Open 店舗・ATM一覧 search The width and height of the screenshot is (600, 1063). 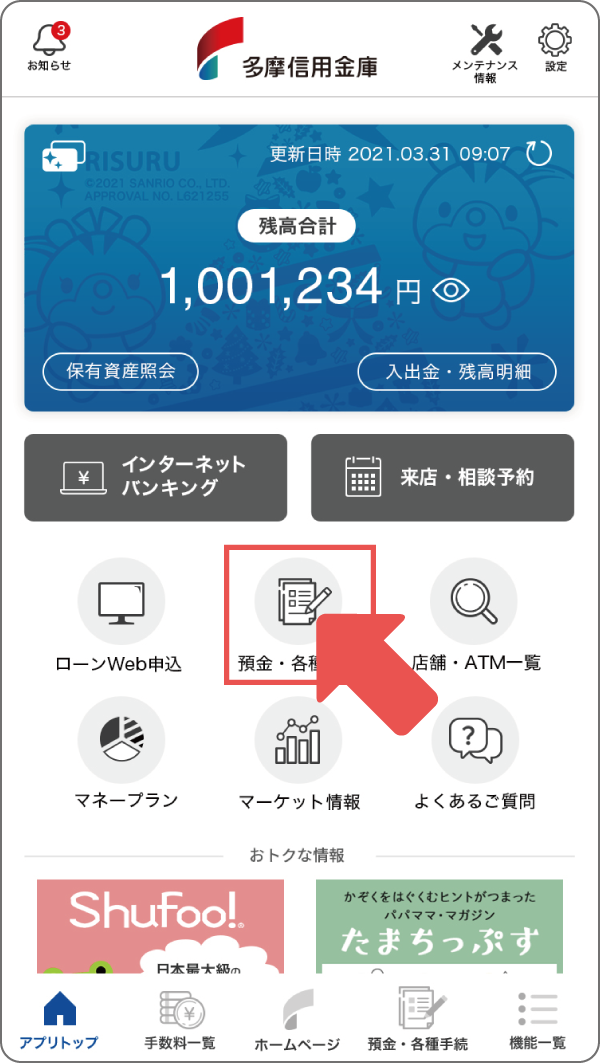[475, 615]
